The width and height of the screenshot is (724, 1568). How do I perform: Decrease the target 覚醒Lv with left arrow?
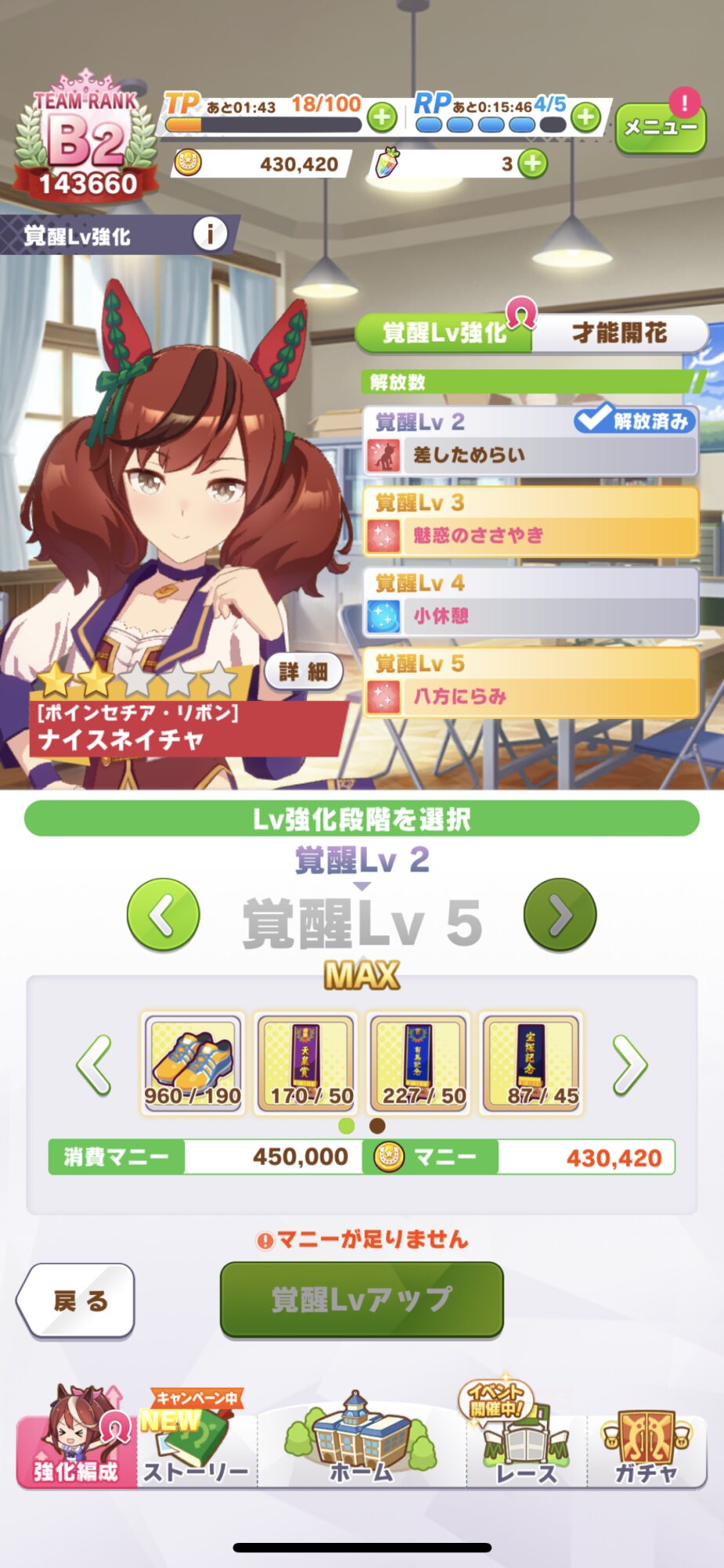tap(163, 914)
